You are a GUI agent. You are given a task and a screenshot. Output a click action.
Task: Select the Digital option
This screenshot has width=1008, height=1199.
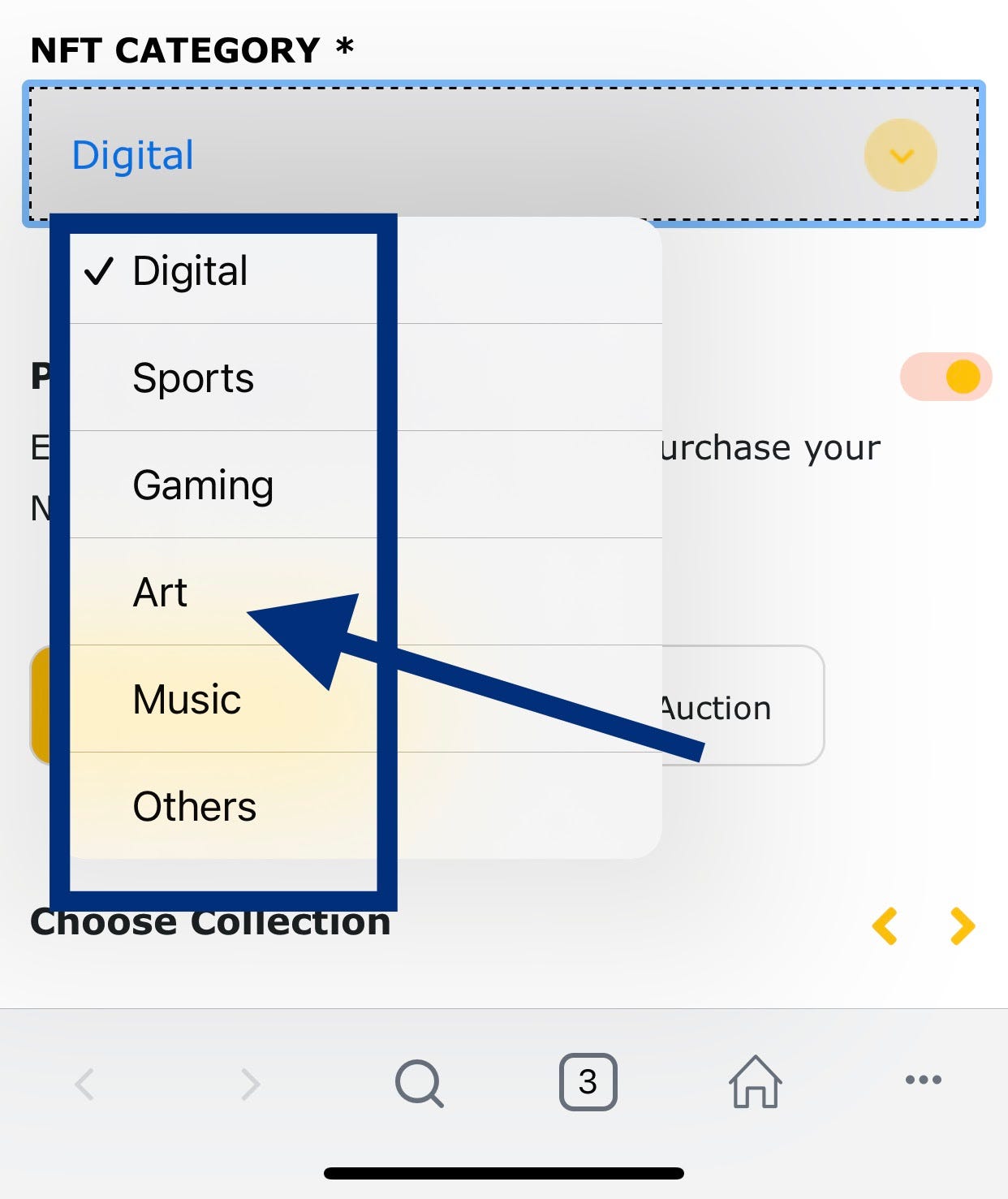[x=190, y=271]
